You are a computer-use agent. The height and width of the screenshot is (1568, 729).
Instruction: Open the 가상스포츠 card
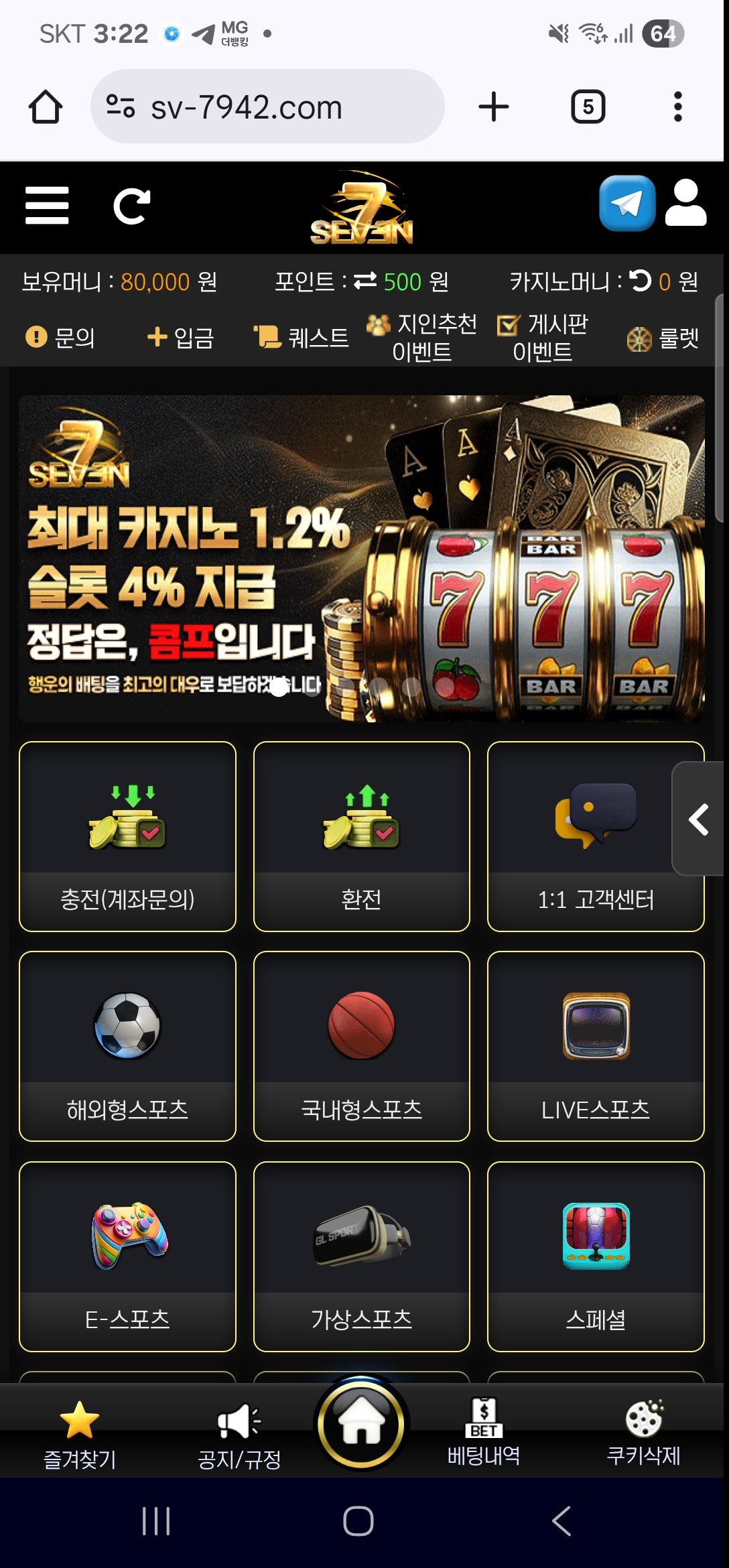(361, 1256)
